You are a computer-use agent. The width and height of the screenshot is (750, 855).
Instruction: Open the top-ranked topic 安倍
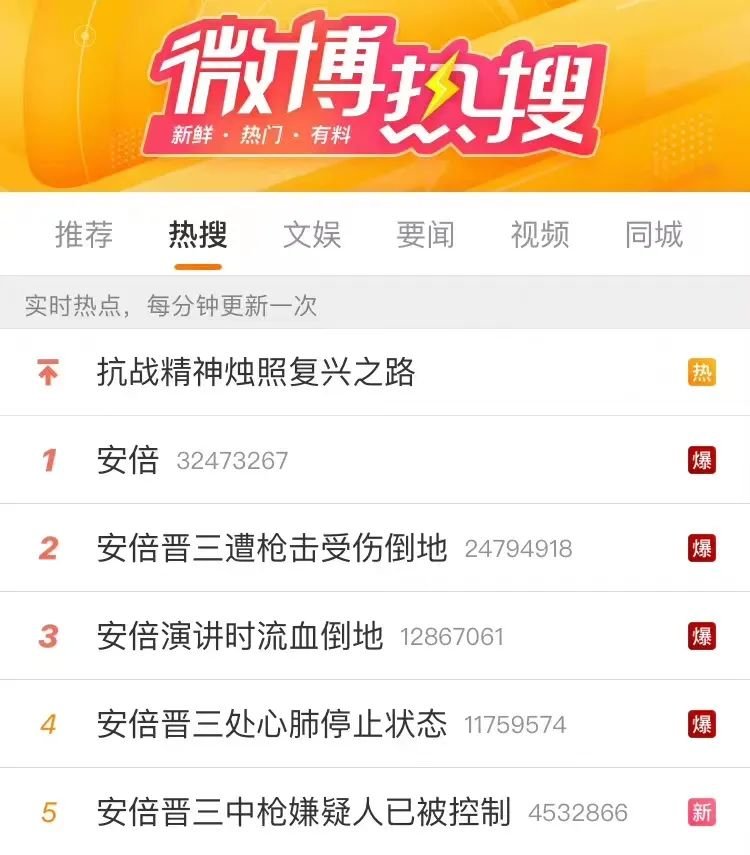coord(128,460)
